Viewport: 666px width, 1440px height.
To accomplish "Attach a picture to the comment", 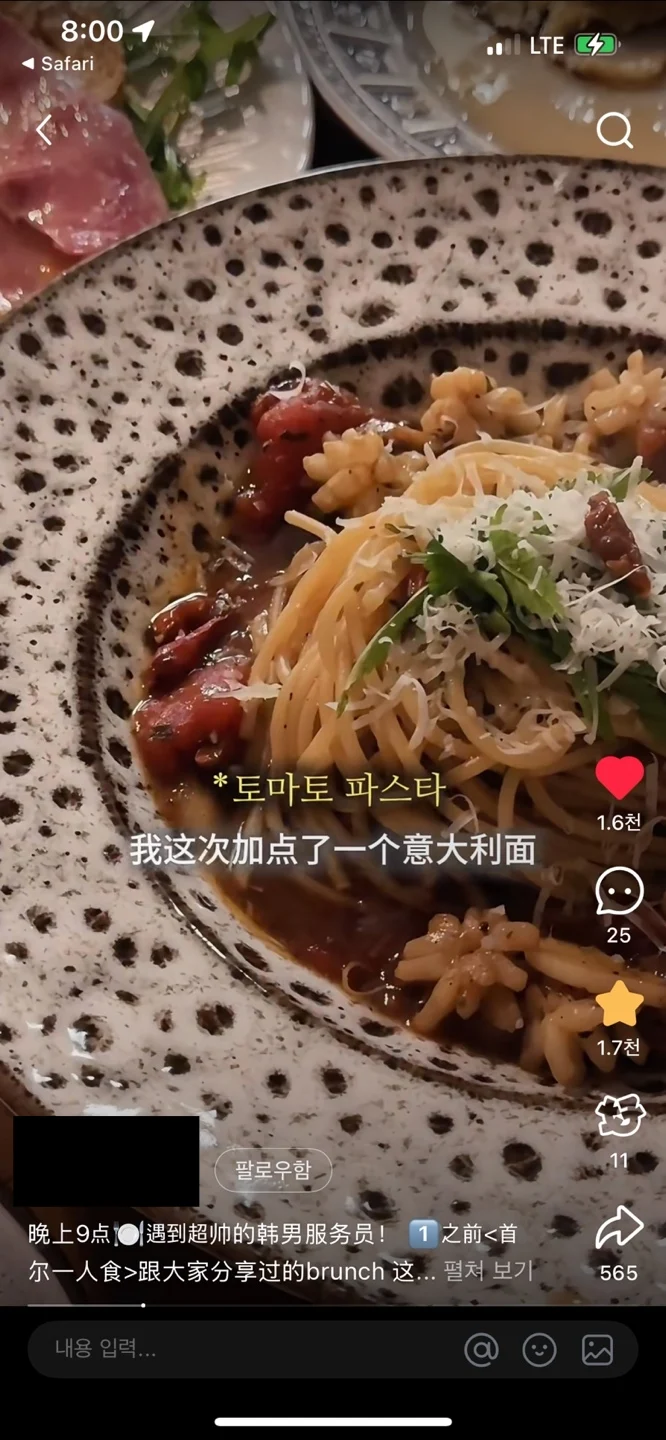I will coord(597,1350).
